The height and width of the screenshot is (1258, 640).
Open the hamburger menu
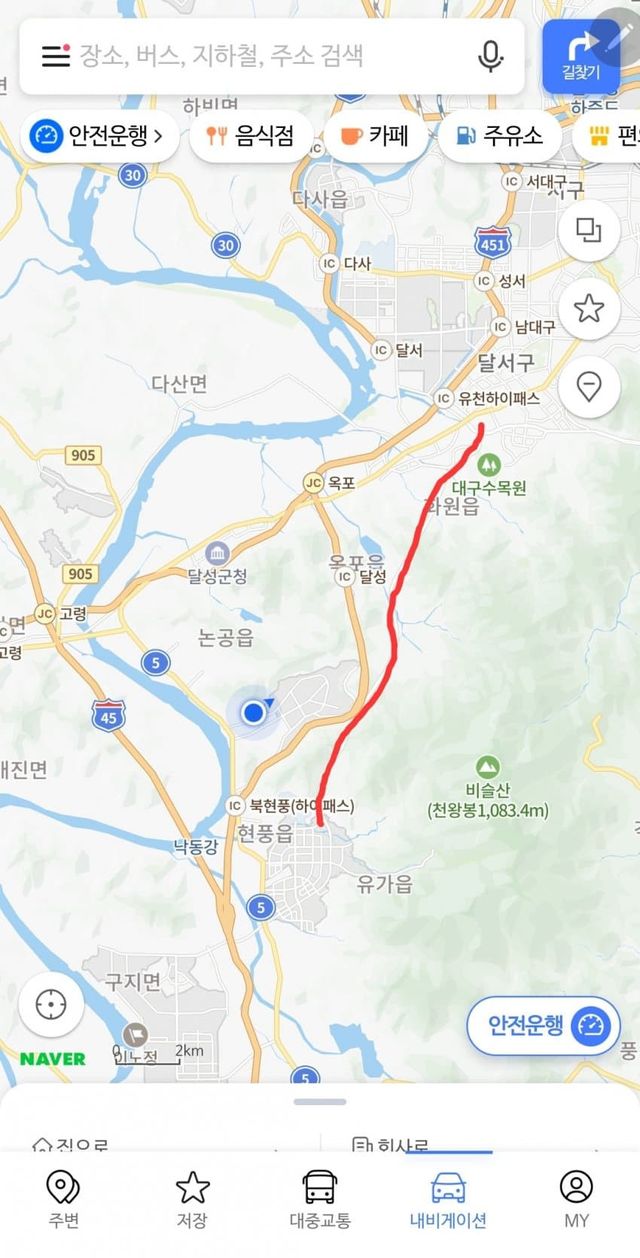[55, 55]
